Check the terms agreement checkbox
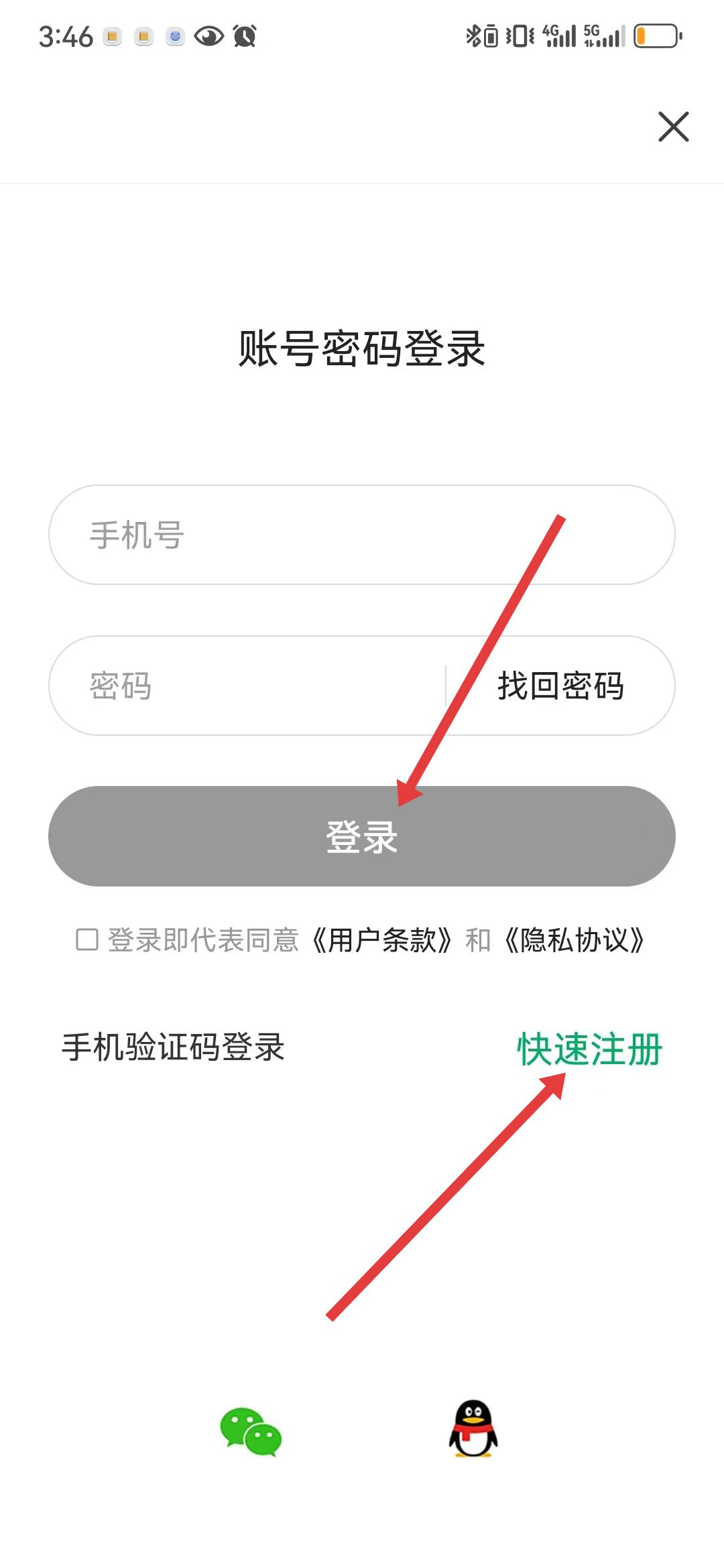Screen dimensions: 724x1568 point(87,939)
